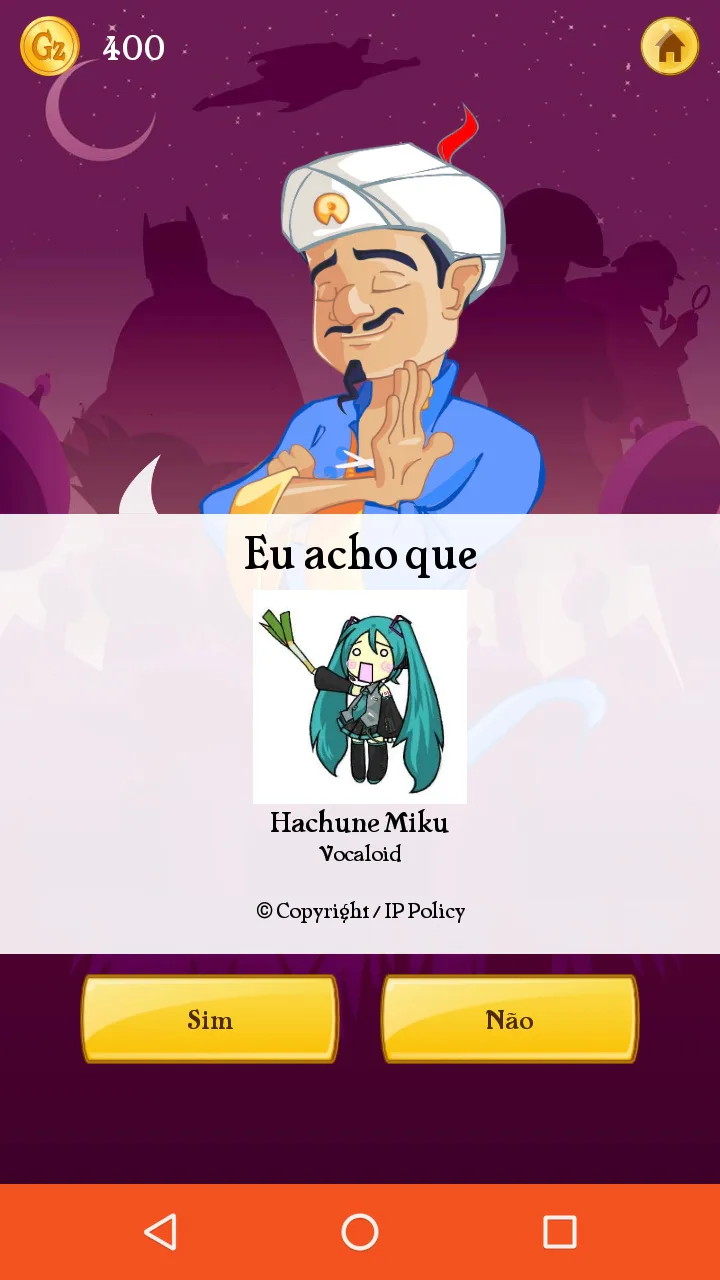The image size is (720, 1280).
Task: Tap the Gz coin balance icon
Action: tap(50, 46)
